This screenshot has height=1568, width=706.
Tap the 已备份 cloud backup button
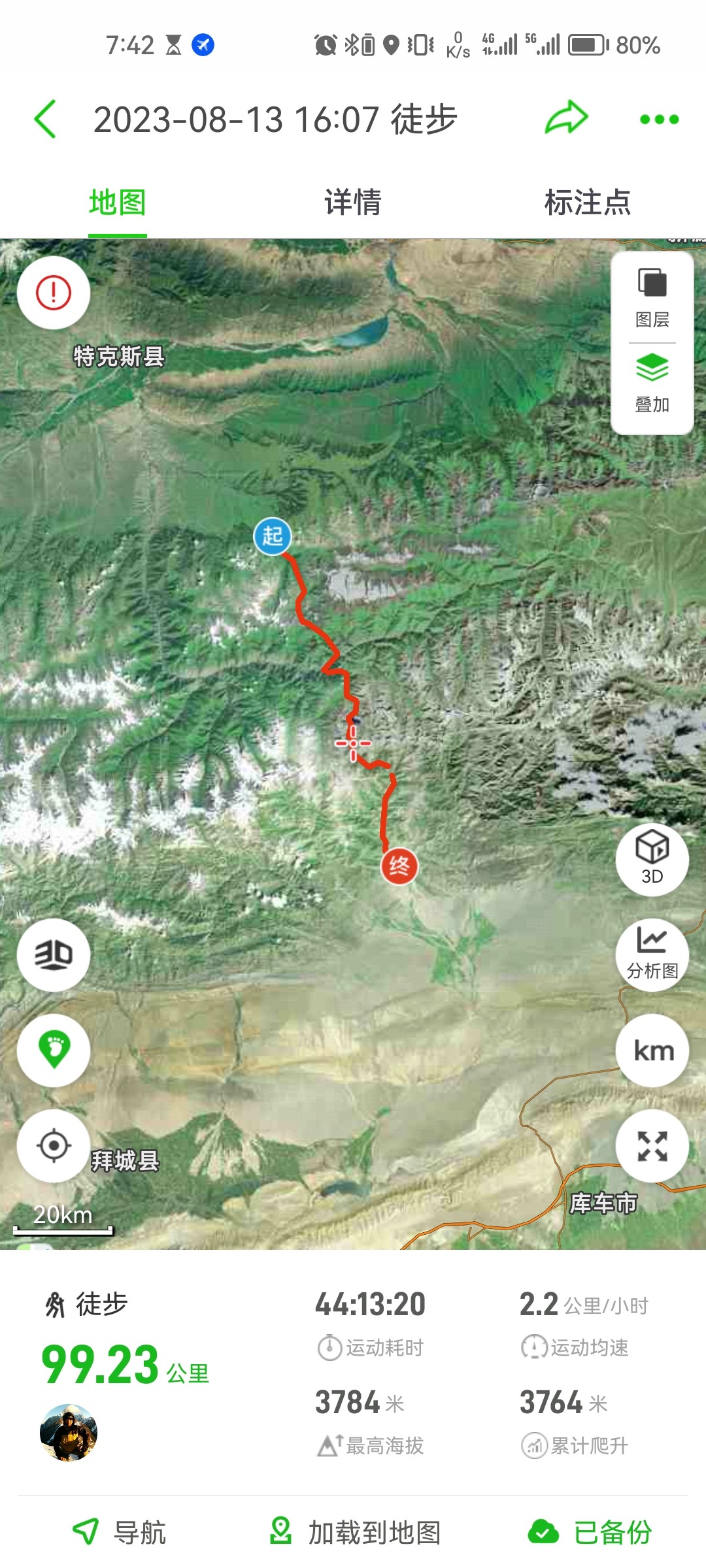click(x=590, y=1532)
